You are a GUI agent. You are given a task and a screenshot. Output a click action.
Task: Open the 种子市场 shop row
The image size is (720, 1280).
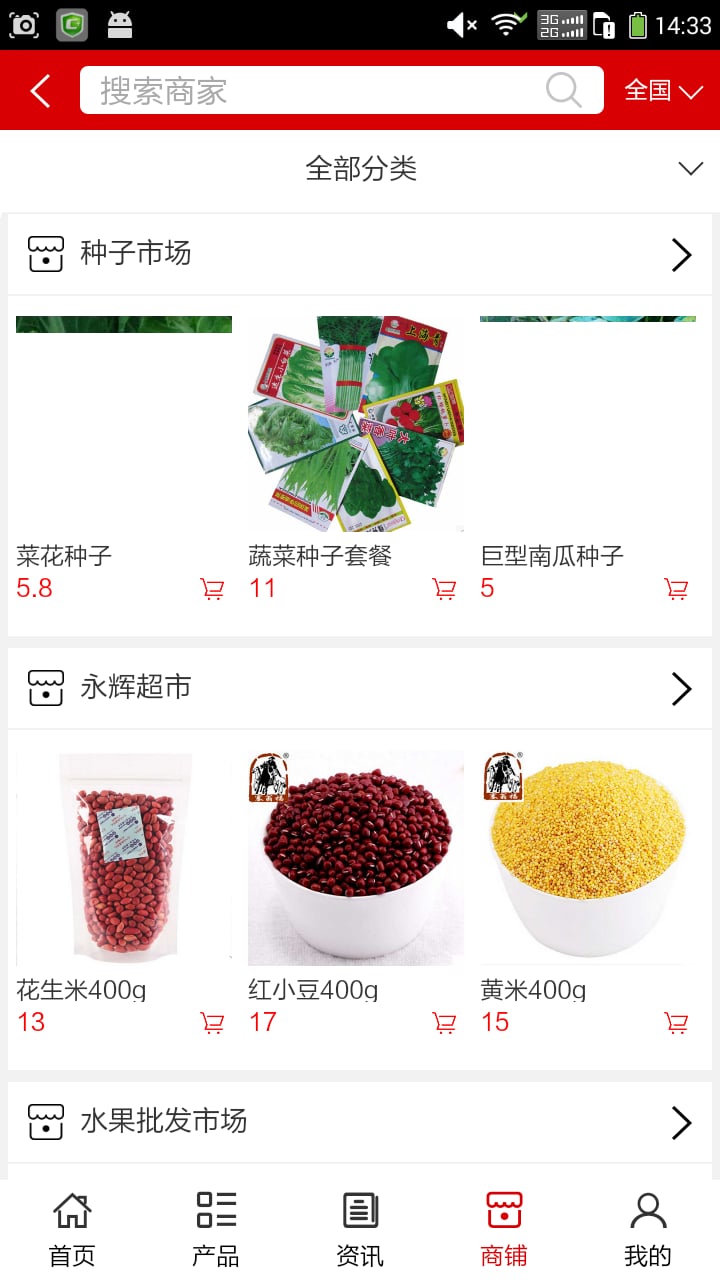pos(360,254)
